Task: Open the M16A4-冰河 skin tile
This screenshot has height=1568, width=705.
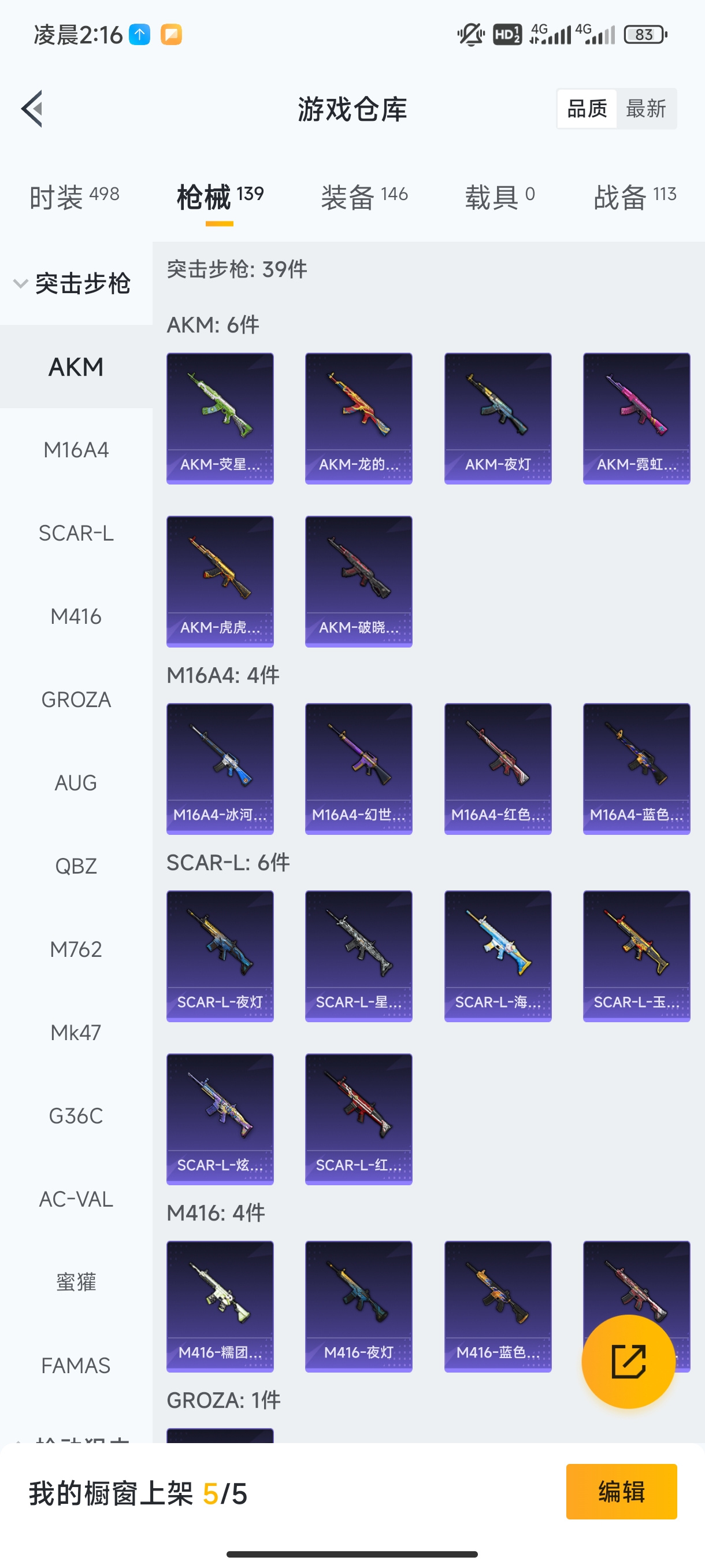Action: click(x=220, y=769)
